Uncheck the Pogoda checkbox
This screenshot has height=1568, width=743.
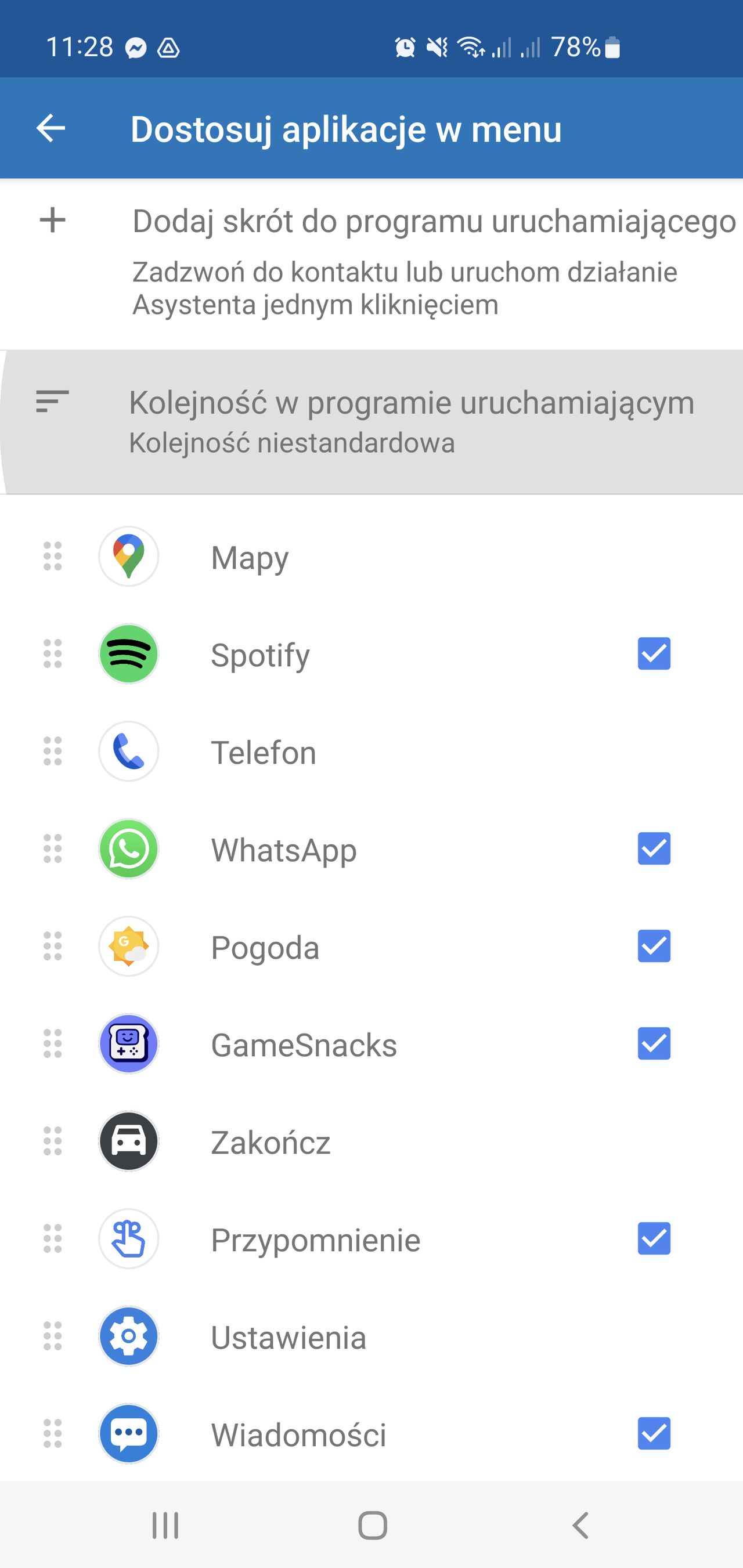655,947
